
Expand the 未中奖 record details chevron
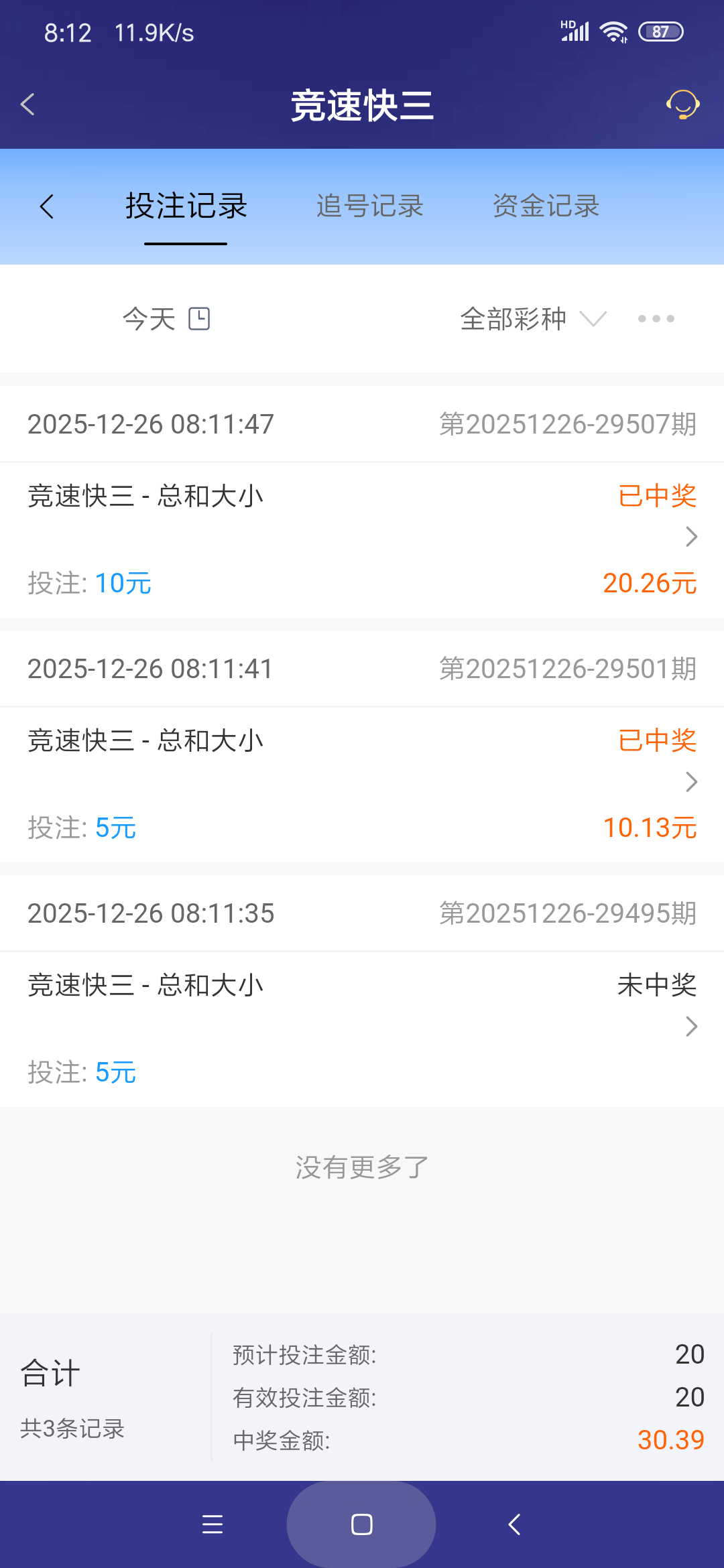pos(690,1025)
